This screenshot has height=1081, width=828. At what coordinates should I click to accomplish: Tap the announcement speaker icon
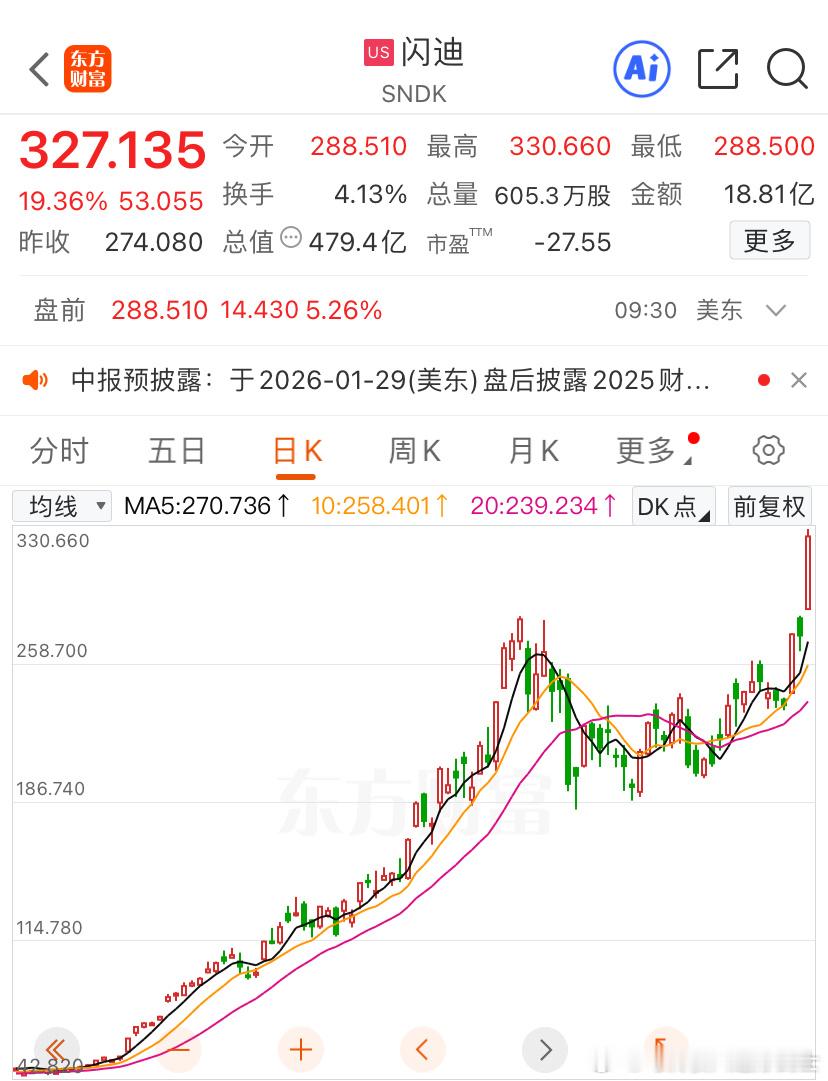[35, 379]
